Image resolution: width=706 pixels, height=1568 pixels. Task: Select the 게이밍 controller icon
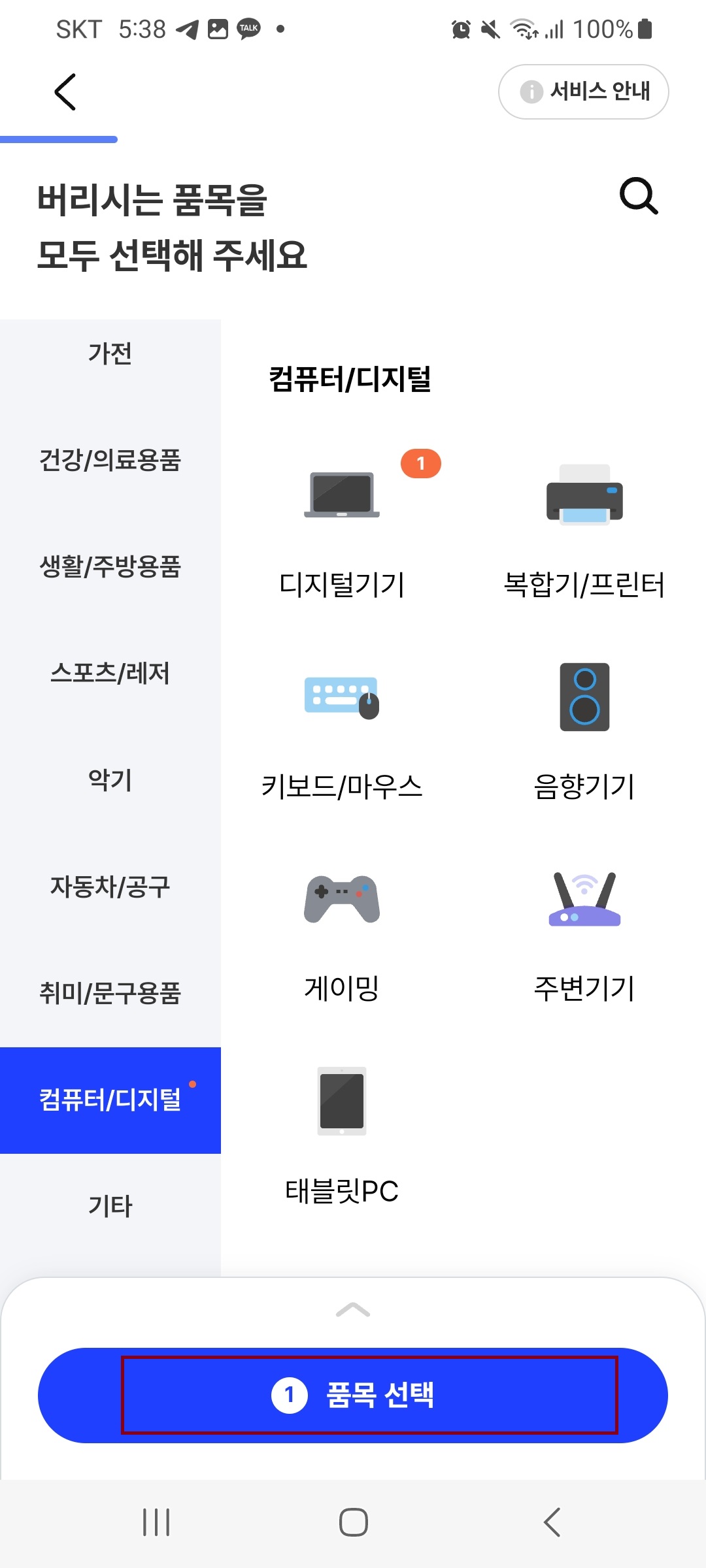point(343,902)
